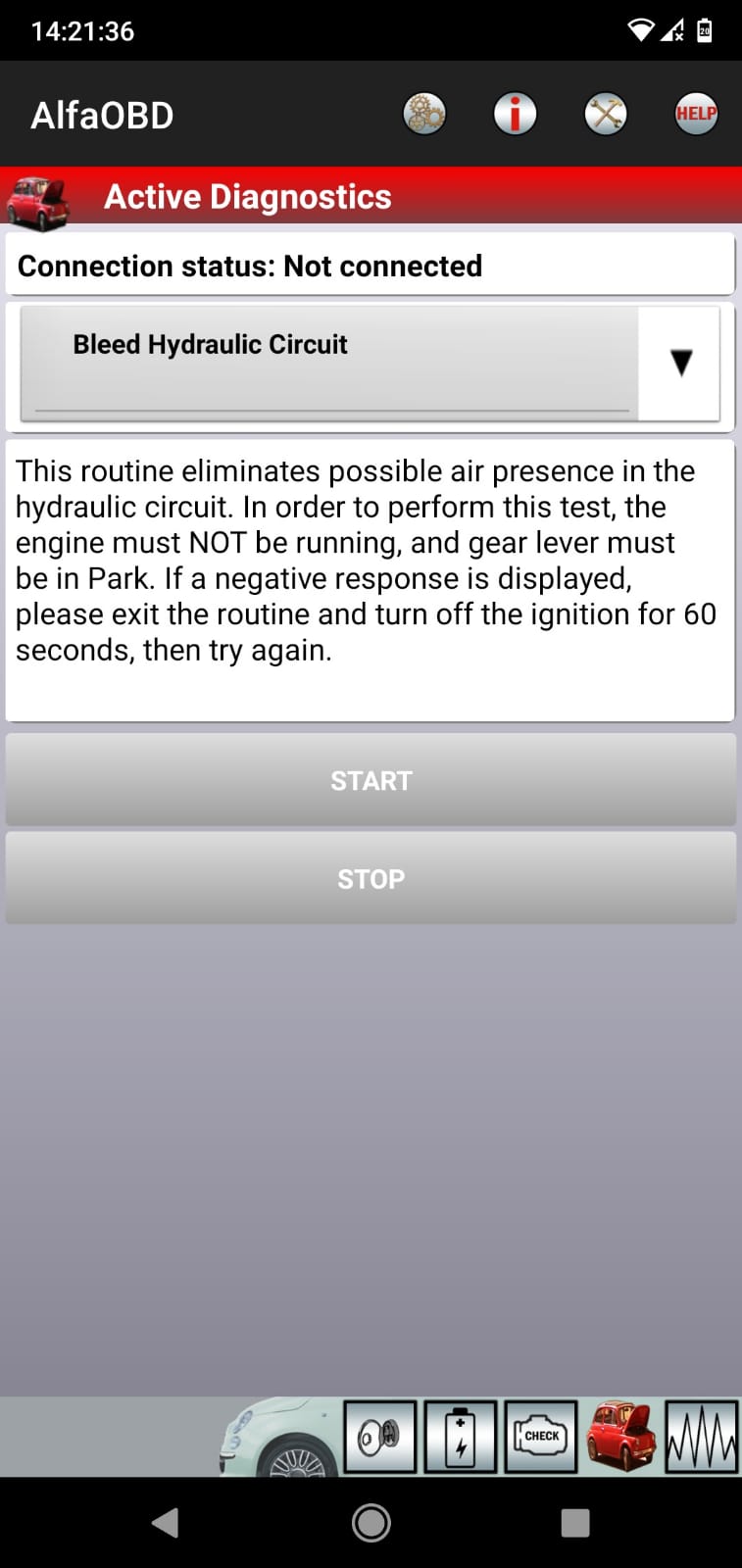The image size is (742, 1568).
Task: Open the gears settings icon
Action: click(424, 115)
